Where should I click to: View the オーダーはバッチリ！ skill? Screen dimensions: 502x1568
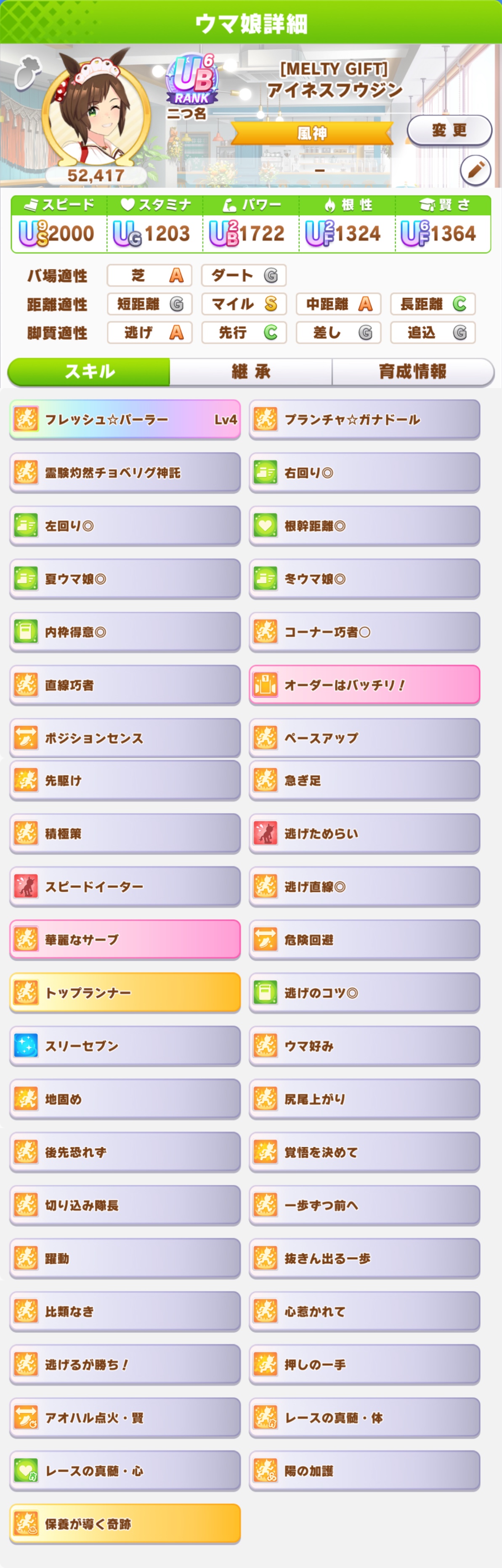[364, 685]
